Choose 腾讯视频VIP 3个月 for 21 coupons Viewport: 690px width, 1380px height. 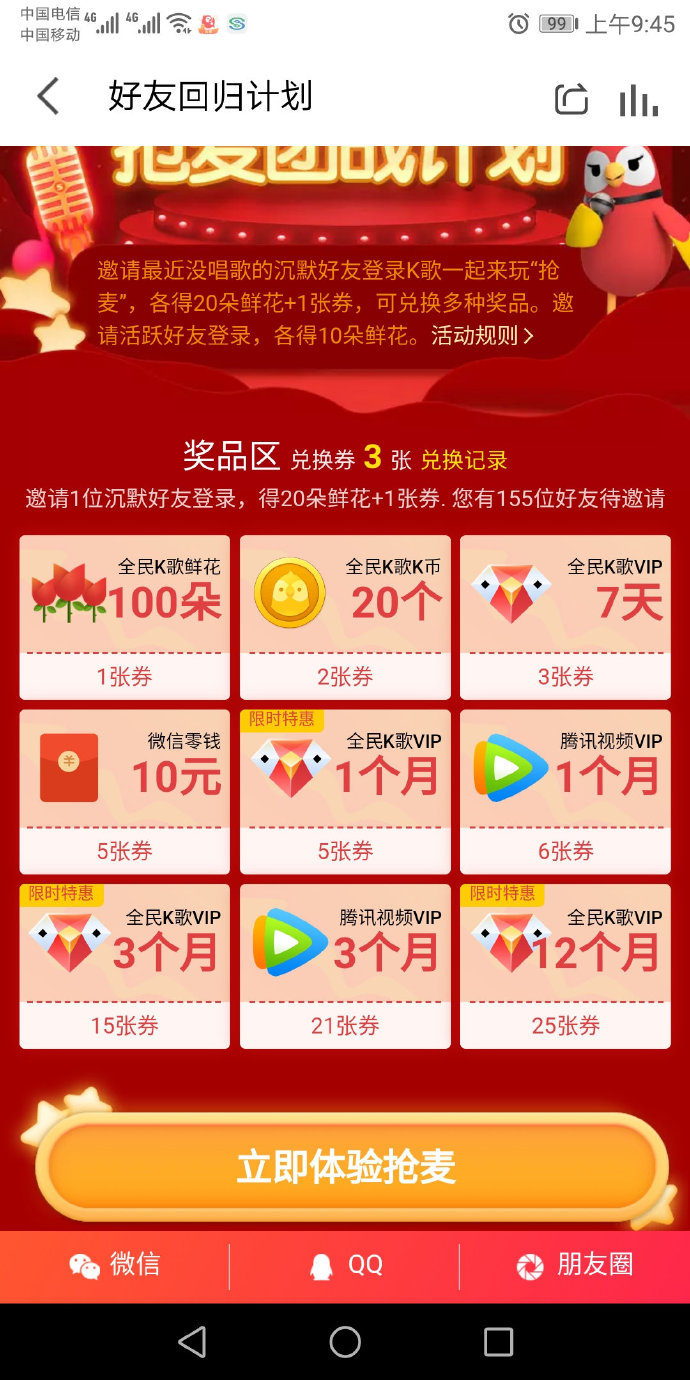click(345, 966)
